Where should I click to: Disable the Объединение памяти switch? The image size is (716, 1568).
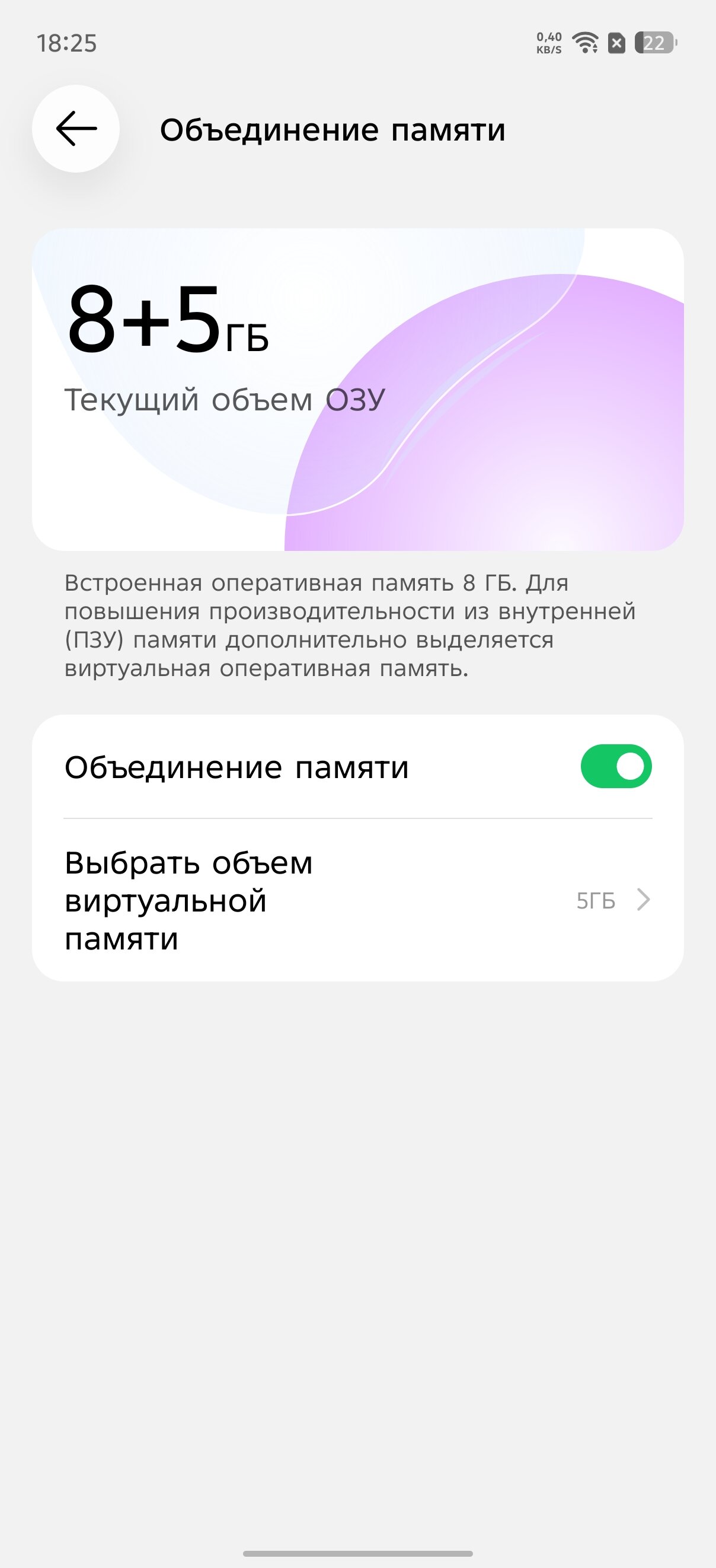point(616,766)
